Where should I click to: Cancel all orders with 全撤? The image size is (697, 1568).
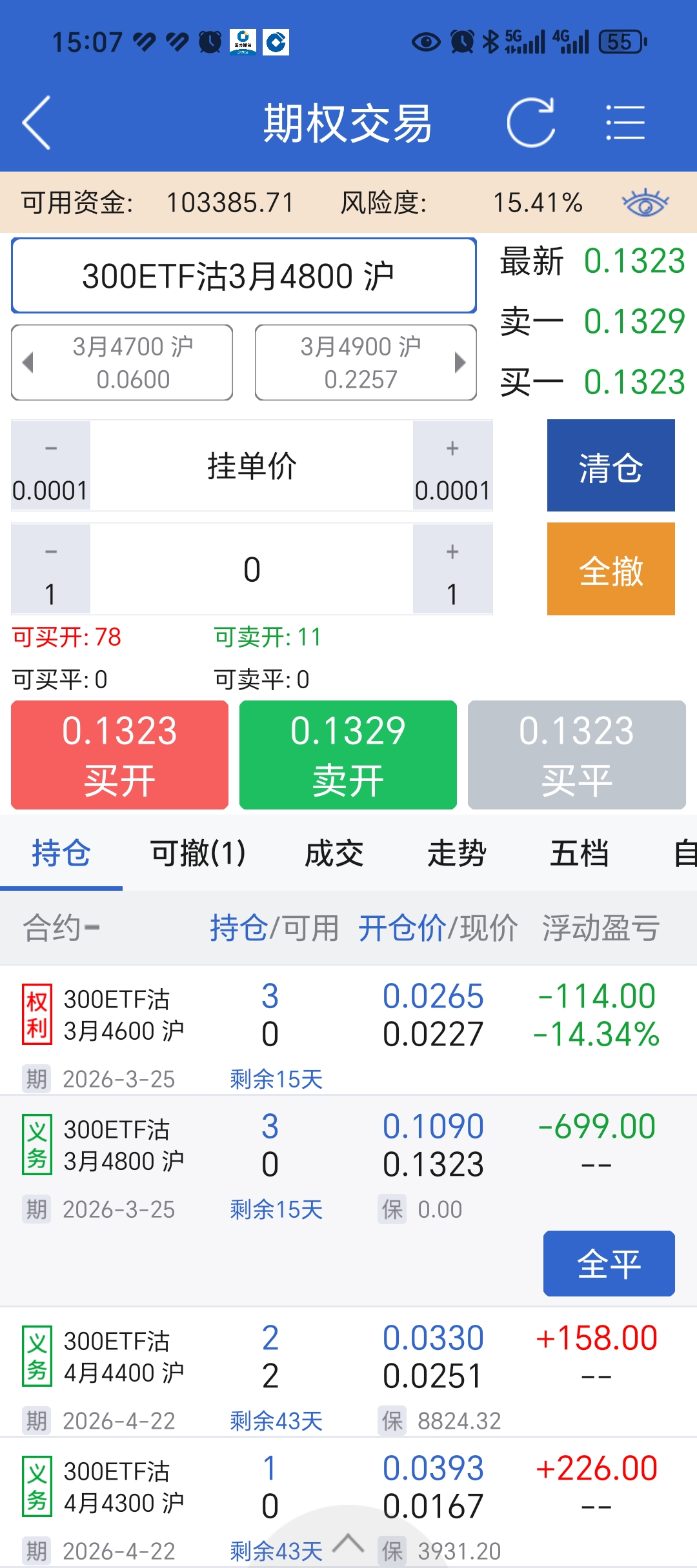(x=611, y=569)
